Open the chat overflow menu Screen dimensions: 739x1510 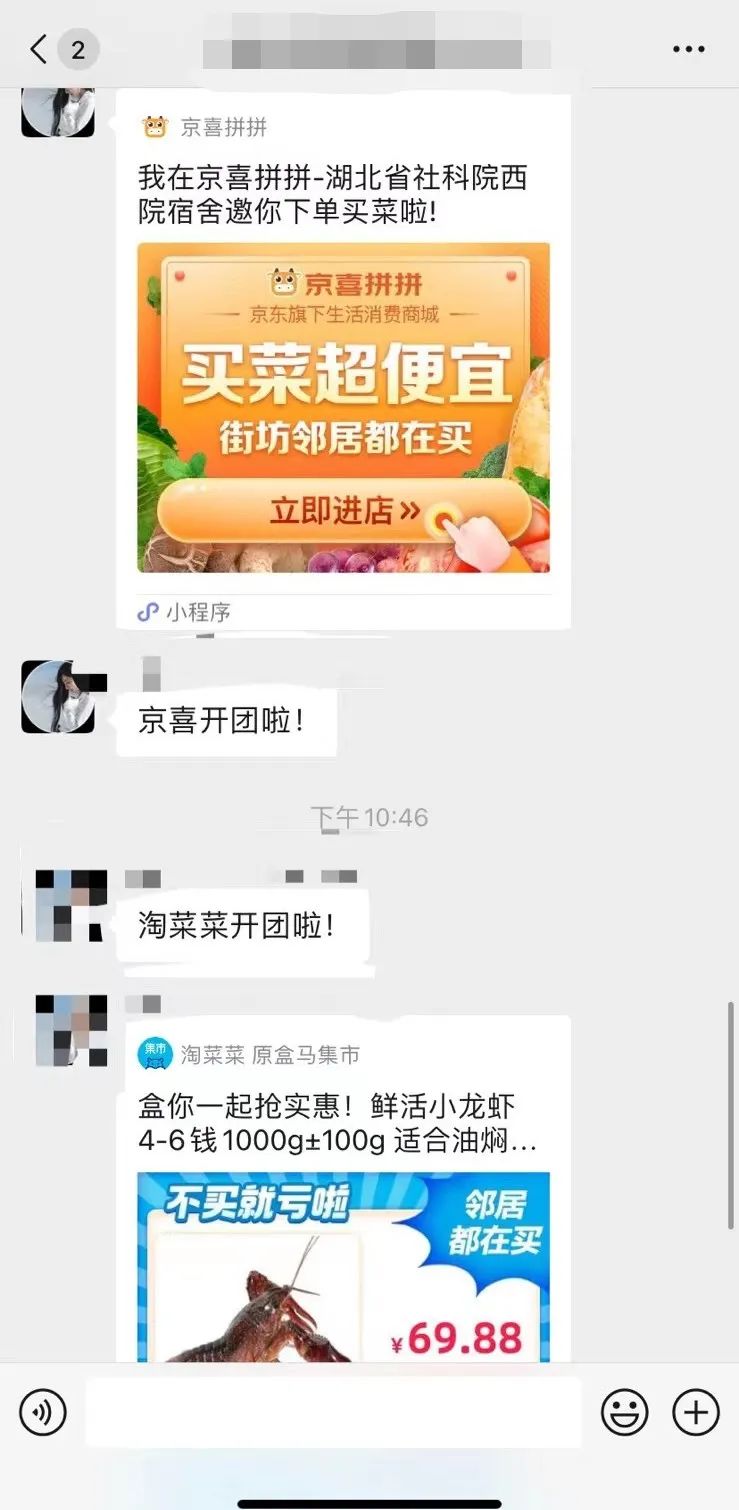point(688,49)
